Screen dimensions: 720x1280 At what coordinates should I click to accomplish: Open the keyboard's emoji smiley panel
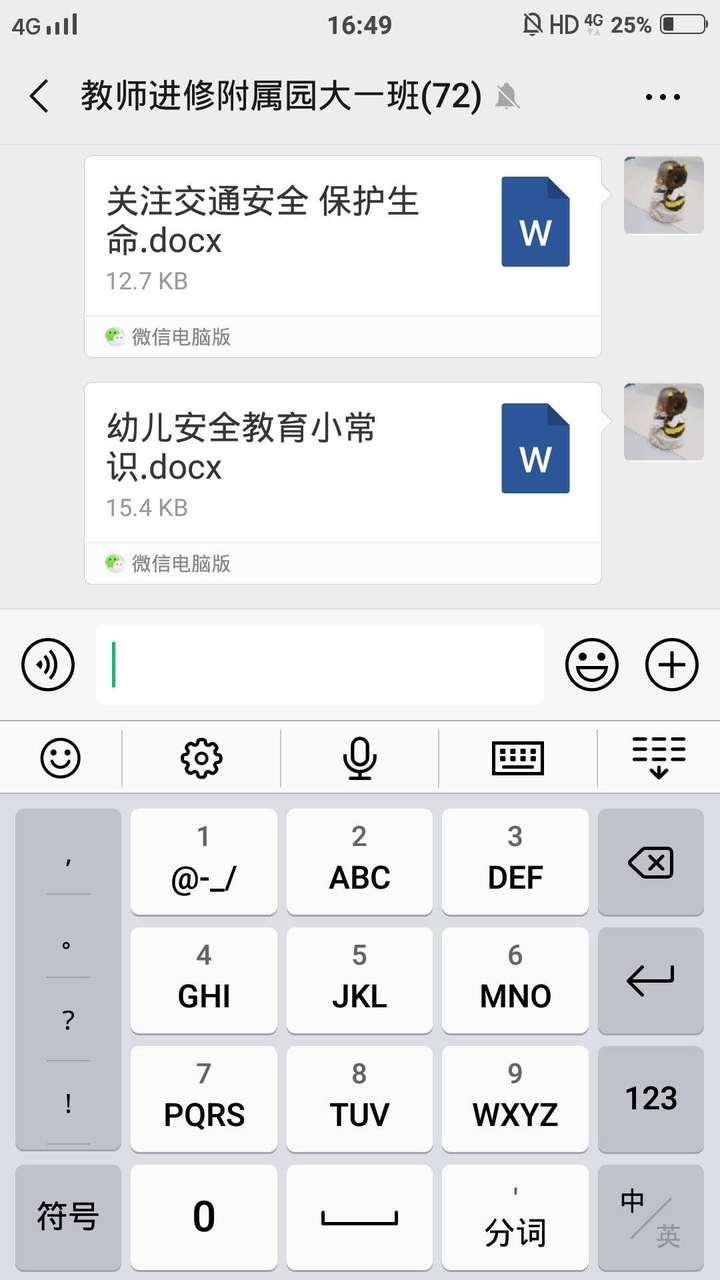[60, 758]
